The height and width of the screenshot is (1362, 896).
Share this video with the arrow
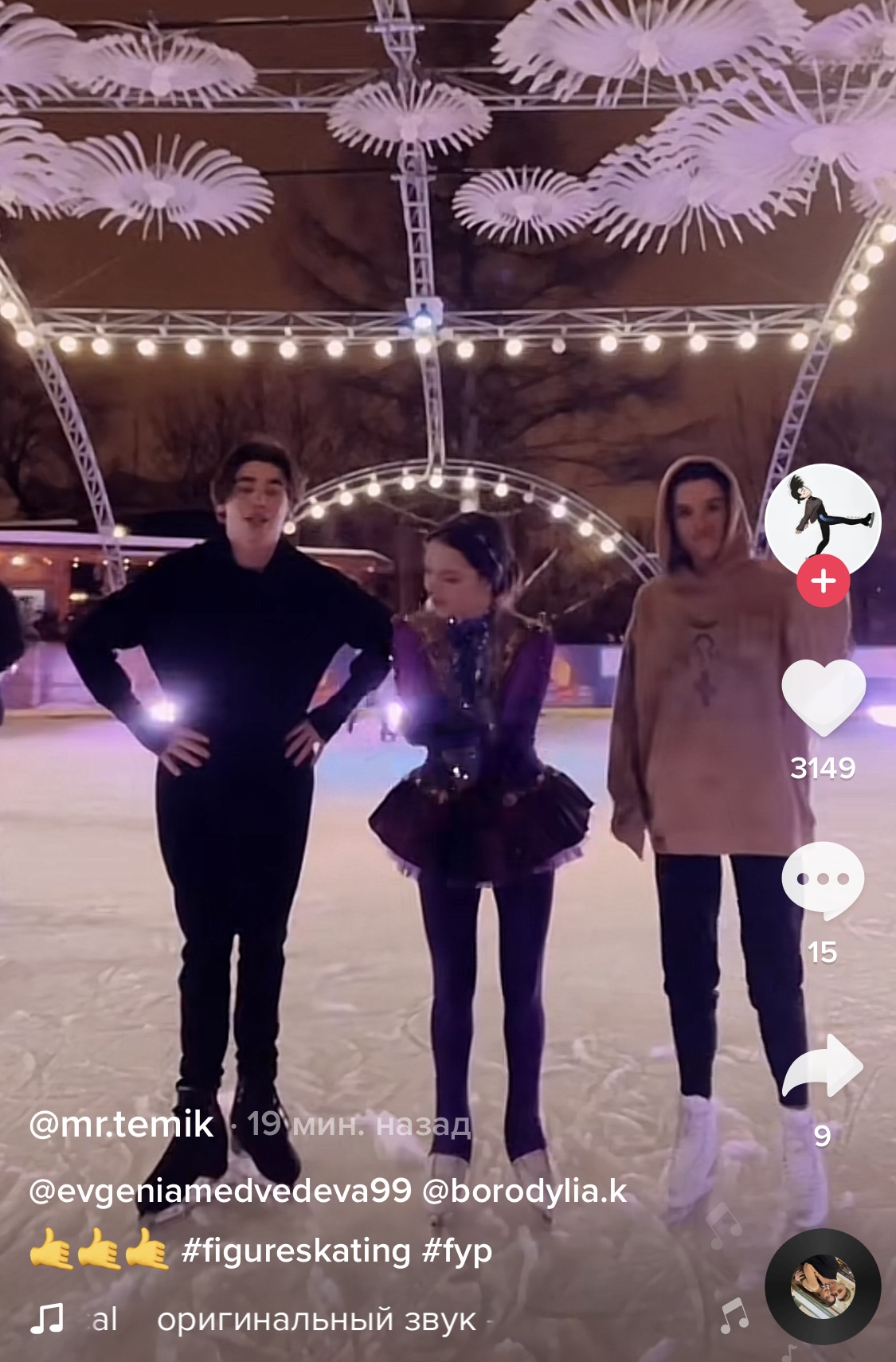tap(823, 1068)
